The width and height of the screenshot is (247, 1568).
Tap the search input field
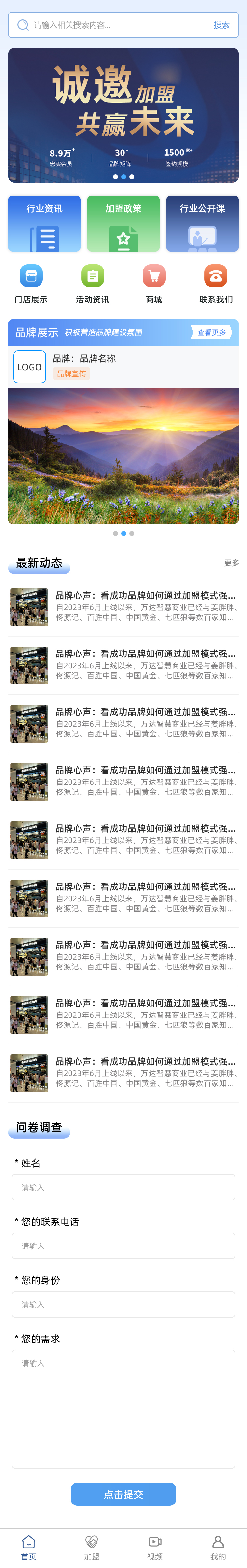coord(110,25)
